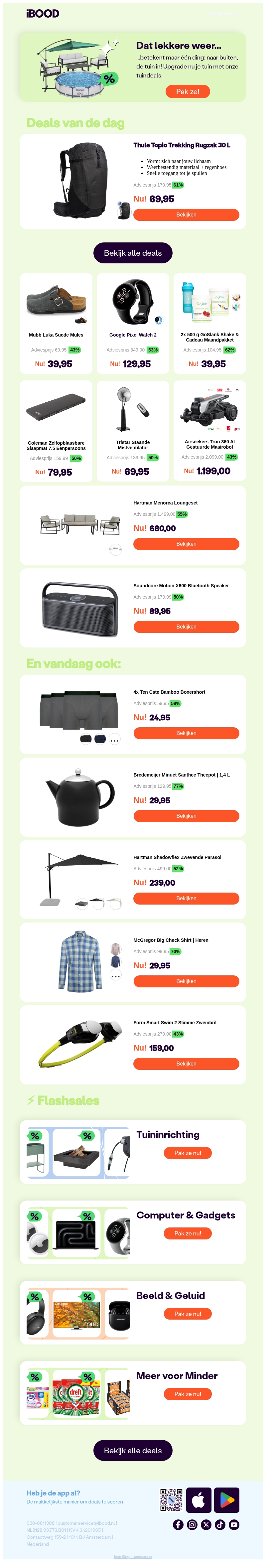Tap Bekijken for Ten Cate Bamboo Boxershort
The height and width of the screenshot is (1568, 266).
click(186, 733)
